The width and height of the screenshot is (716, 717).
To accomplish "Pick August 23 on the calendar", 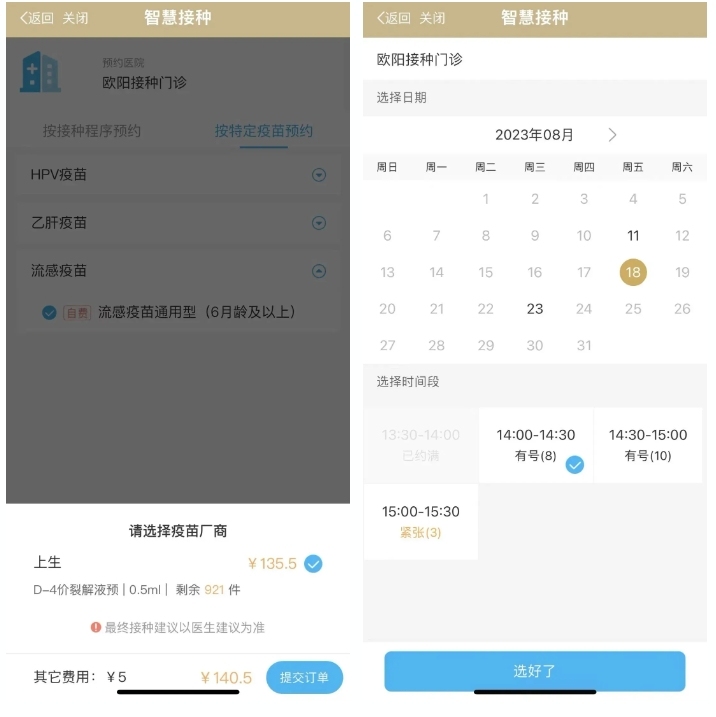I will coord(535,309).
